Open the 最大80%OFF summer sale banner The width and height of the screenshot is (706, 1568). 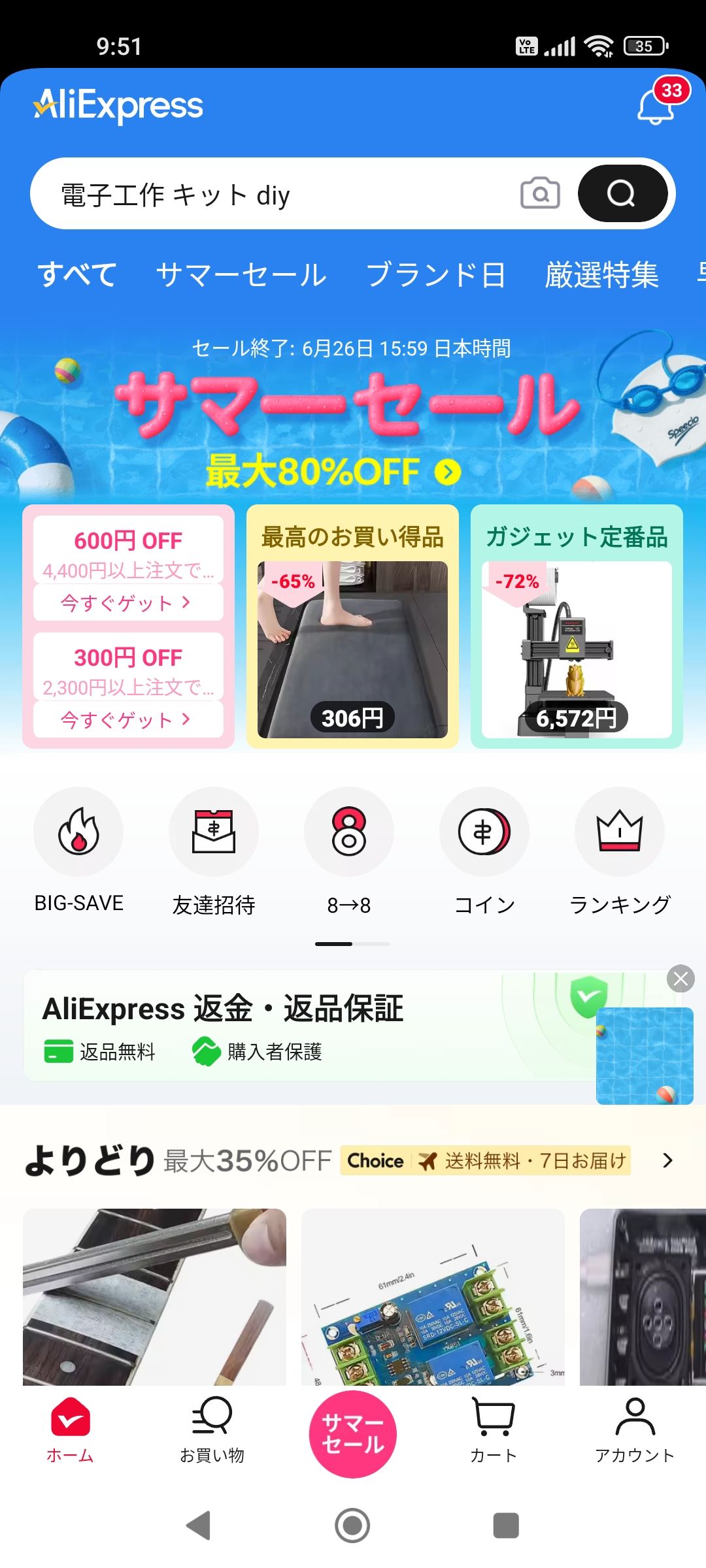[333, 472]
